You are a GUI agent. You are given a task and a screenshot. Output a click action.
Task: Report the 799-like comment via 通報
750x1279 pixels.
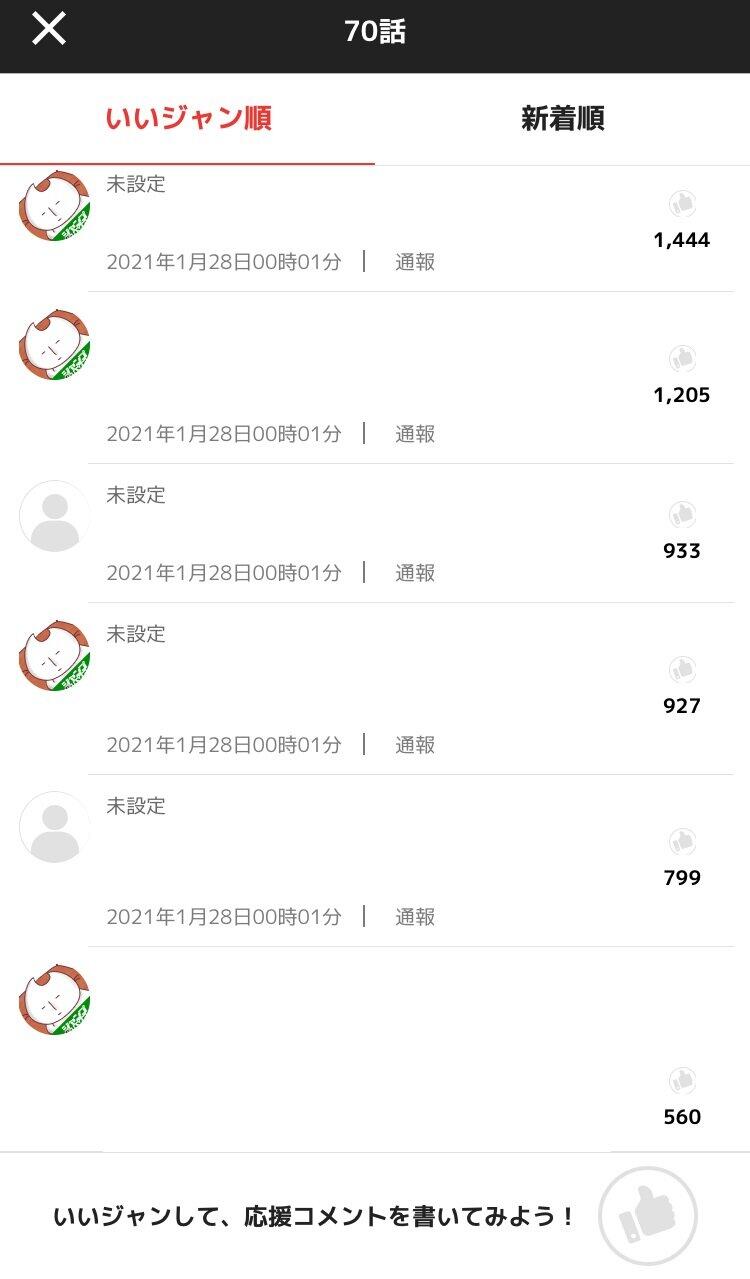[x=415, y=918]
